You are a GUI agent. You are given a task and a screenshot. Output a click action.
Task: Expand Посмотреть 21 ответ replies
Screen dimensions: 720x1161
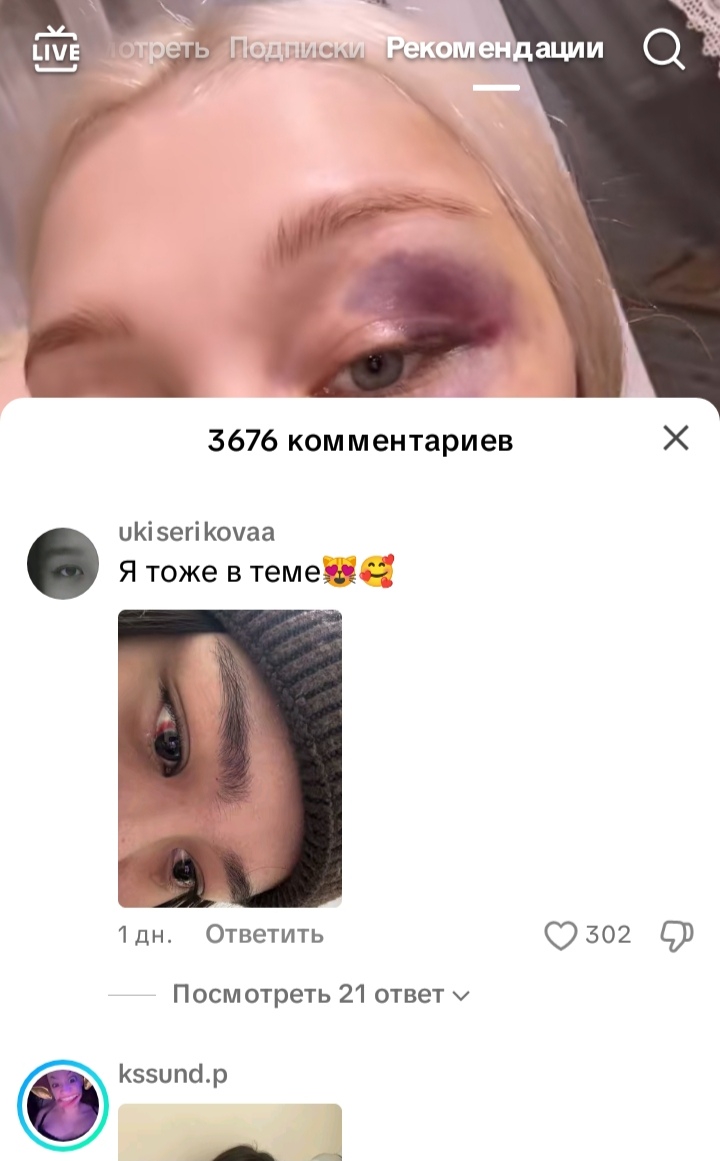click(x=320, y=994)
